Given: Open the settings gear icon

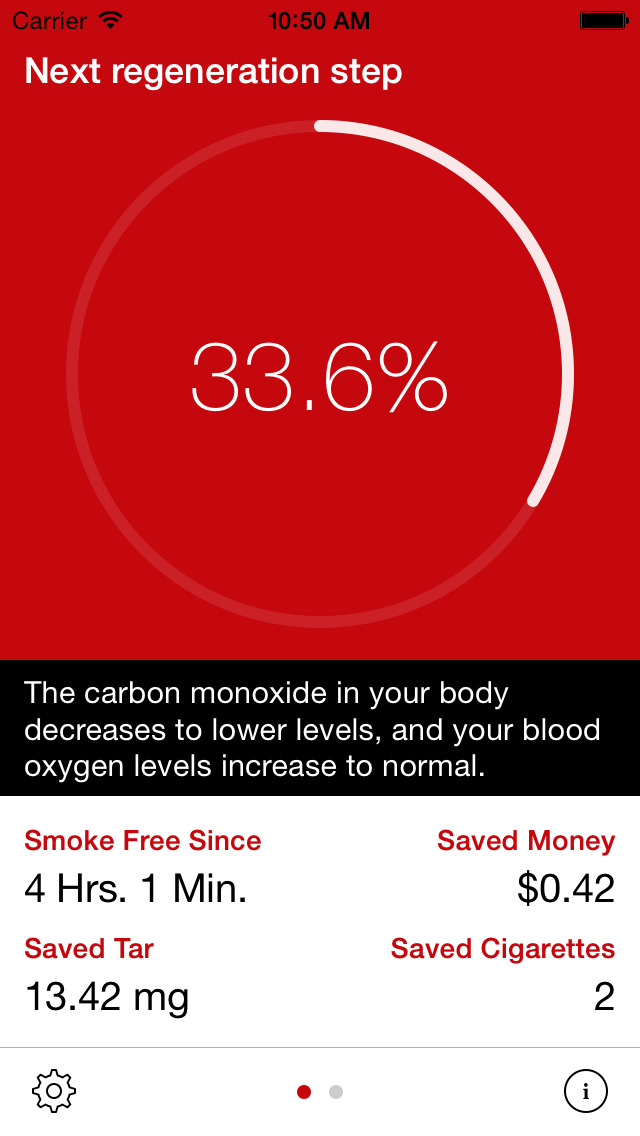Looking at the screenshot, I should [54, 1091].
